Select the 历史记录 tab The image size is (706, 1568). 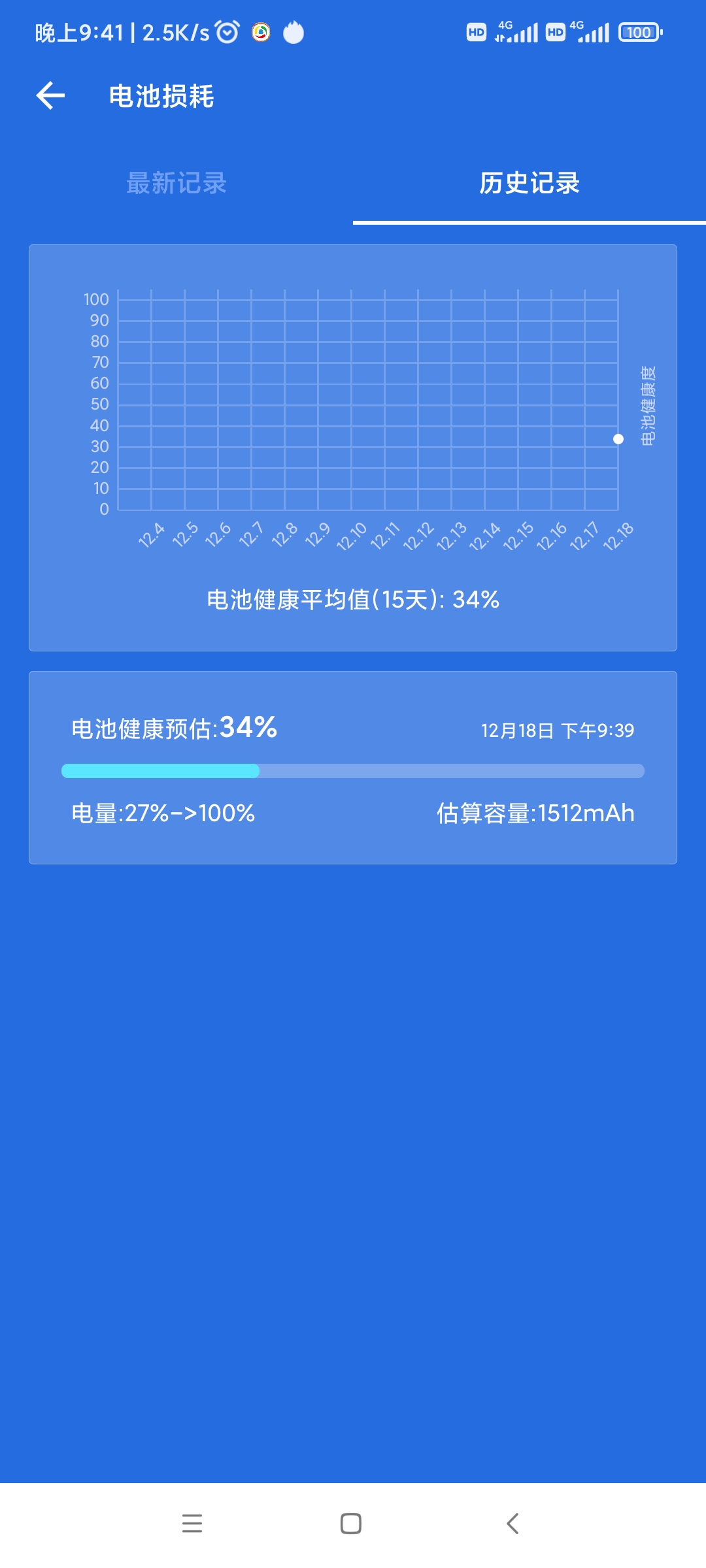pos(529,183)
